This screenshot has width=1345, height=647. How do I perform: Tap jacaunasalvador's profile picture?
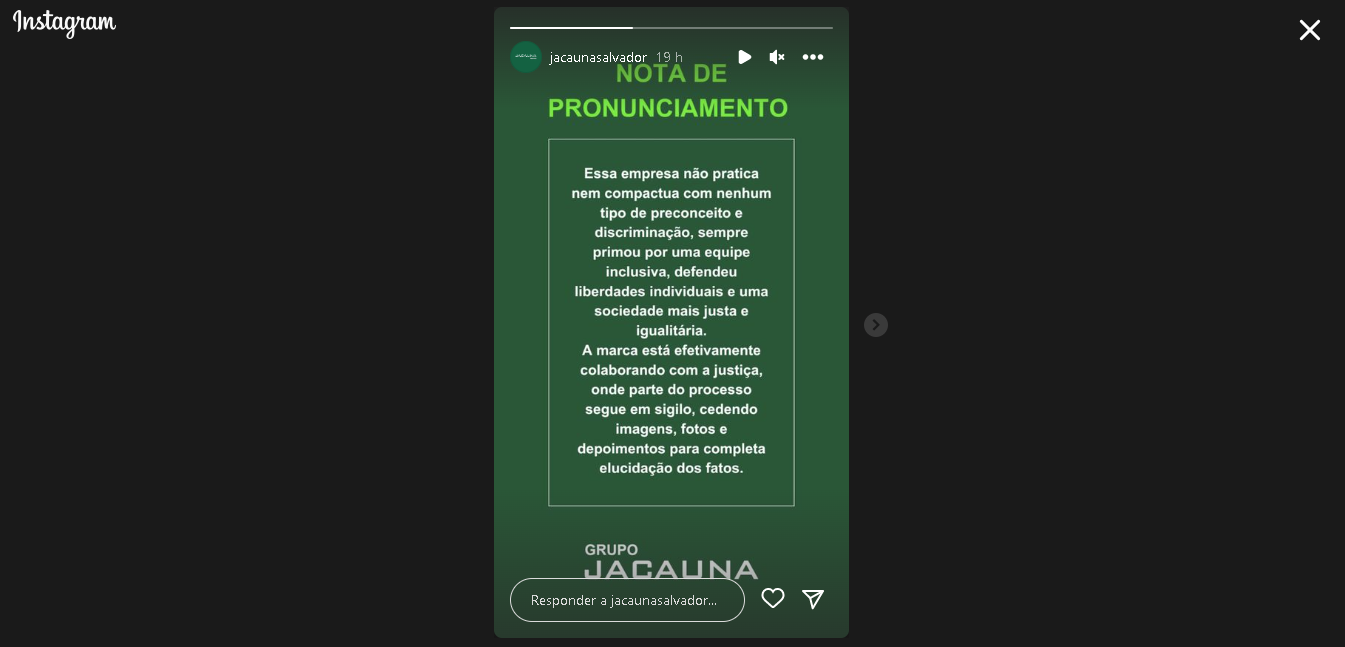pyautogui.click(x=526, y=57)
